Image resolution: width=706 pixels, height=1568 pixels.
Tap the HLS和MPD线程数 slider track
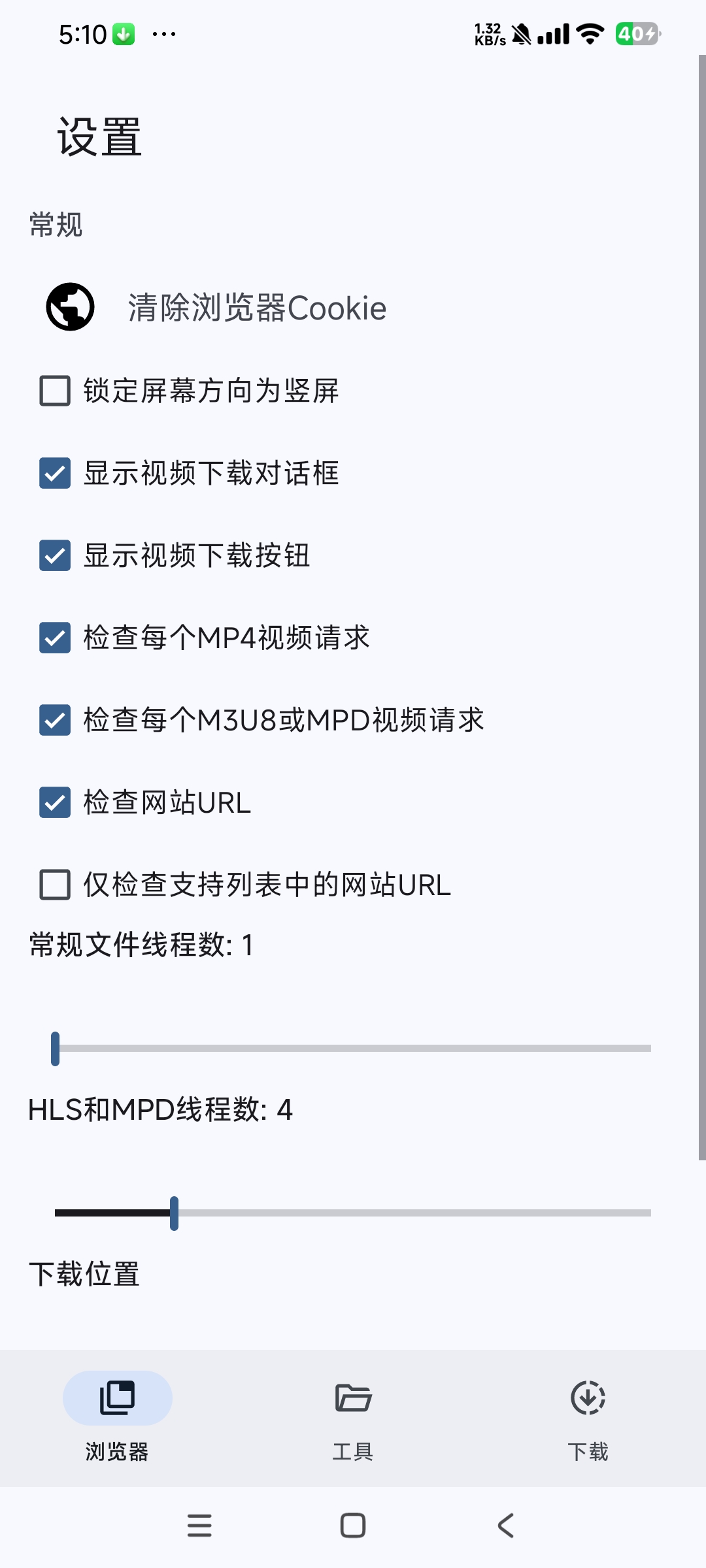click(353, 1213)
